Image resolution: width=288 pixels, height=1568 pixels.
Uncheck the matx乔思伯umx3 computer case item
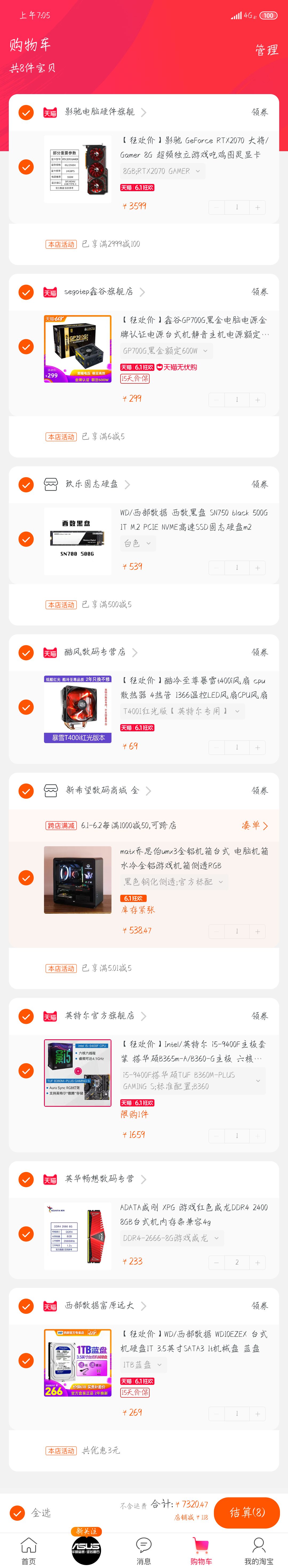click(26, 878)
